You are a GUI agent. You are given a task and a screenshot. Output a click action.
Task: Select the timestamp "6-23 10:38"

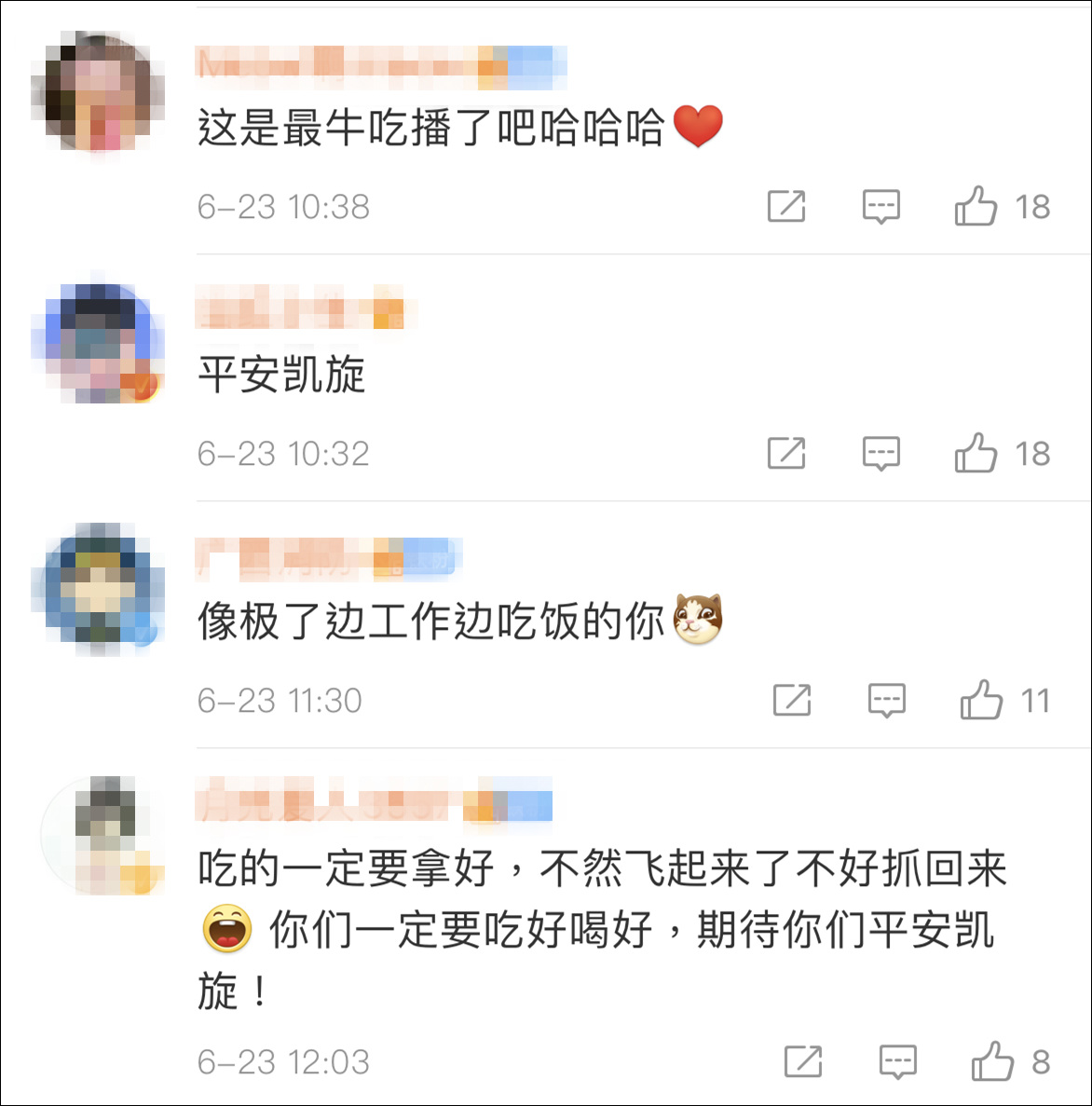(282, 207)
